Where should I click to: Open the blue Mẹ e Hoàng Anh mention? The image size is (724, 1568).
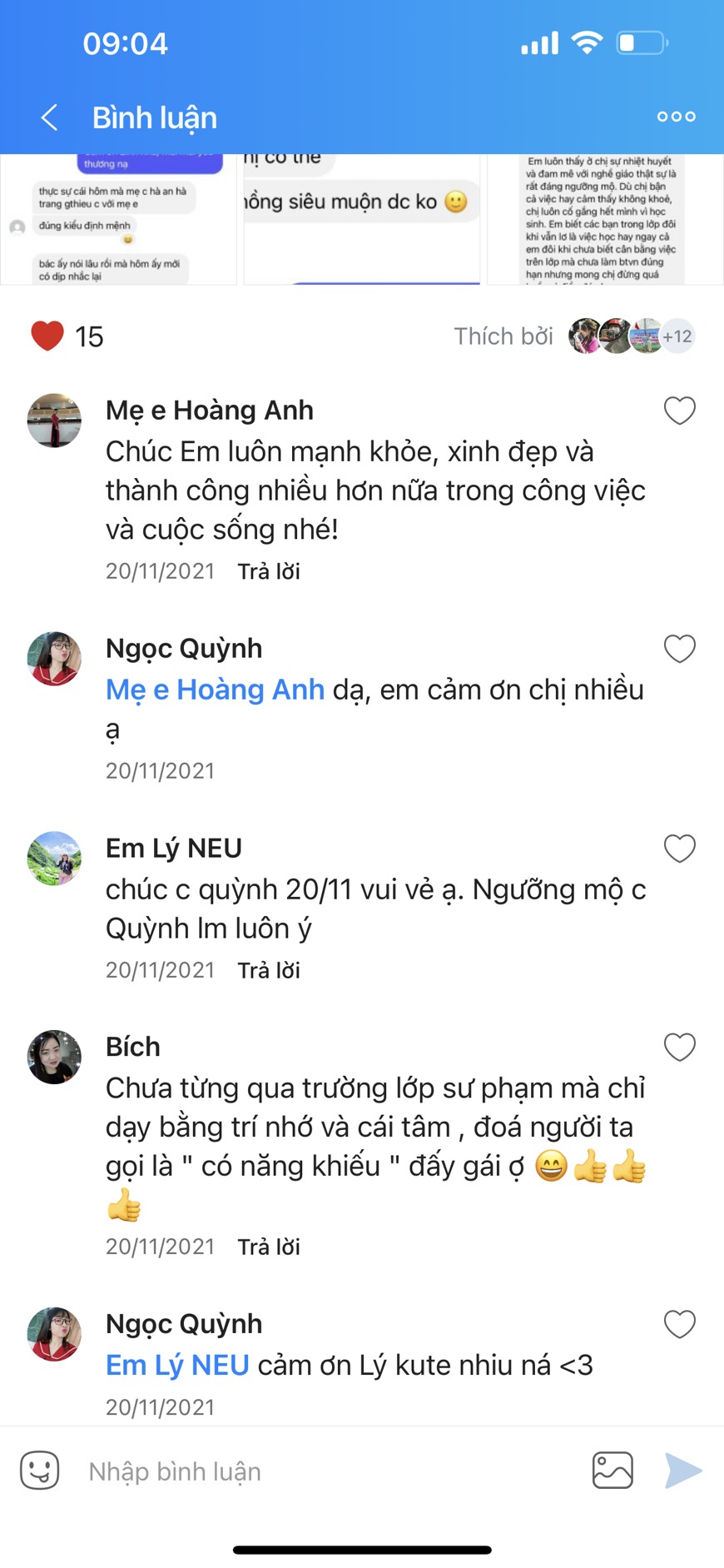coord(215,689)
